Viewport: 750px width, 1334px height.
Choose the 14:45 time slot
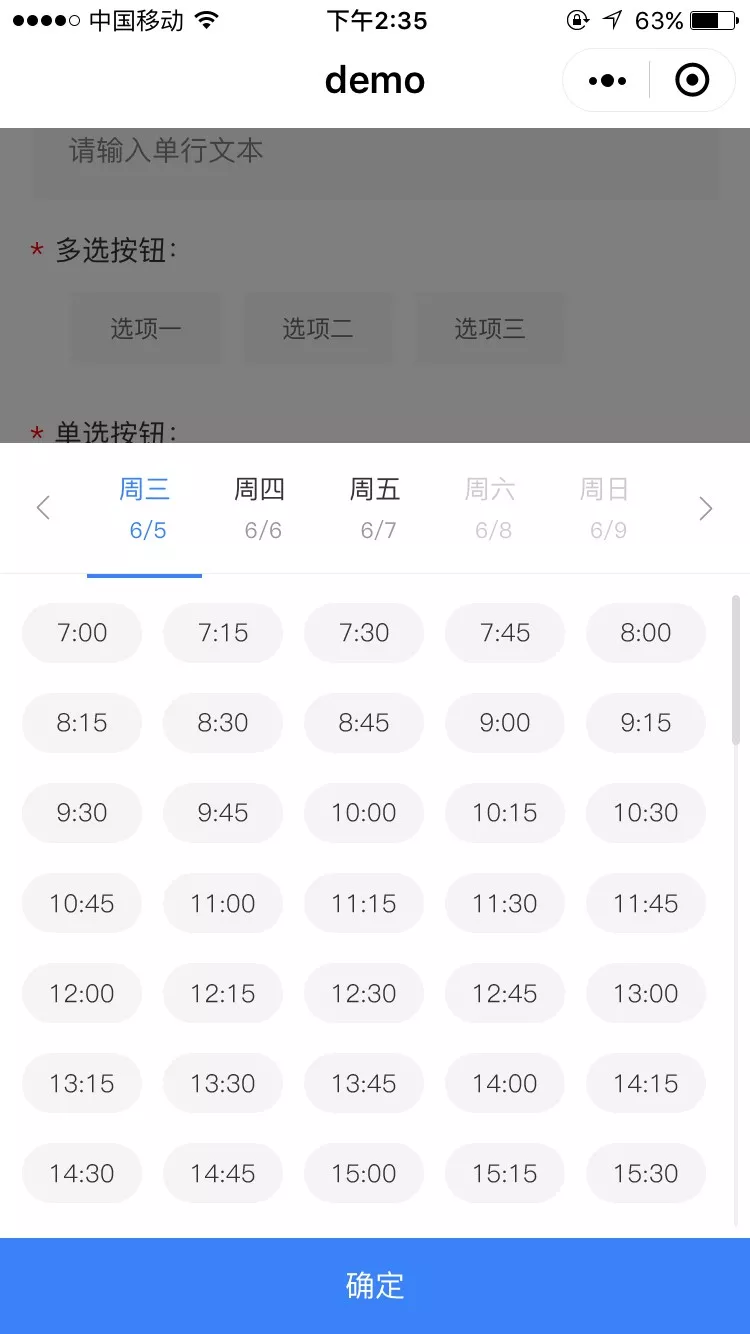(x=223, y=1173)
